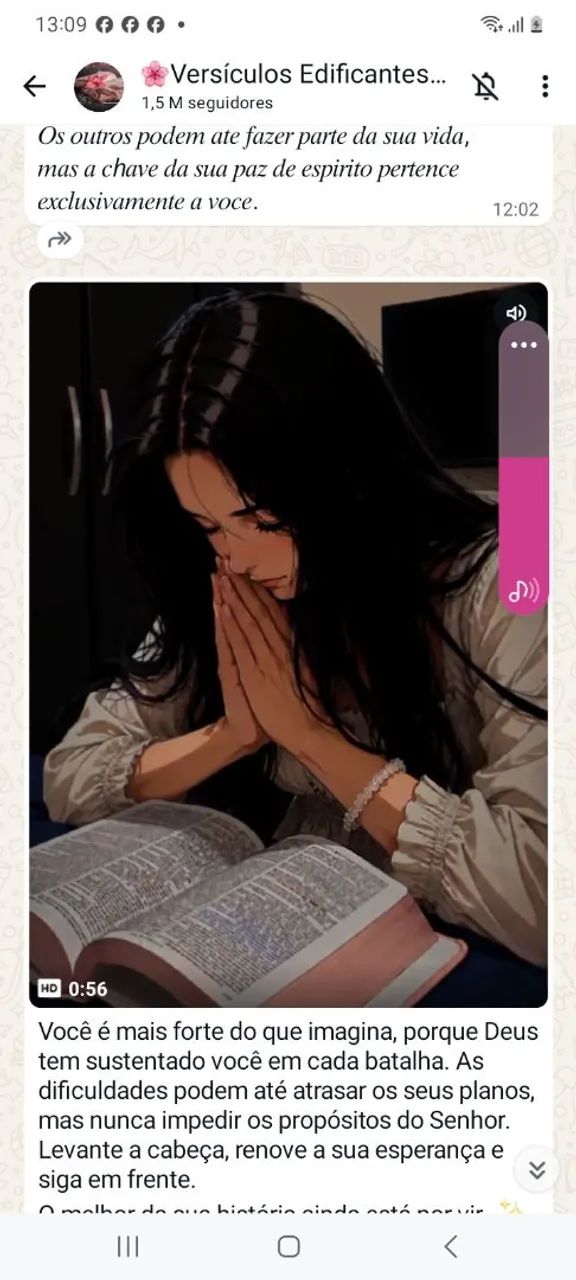Tap the system back button
Screen dimensions: 576x1280
[x=450, y=1246]
